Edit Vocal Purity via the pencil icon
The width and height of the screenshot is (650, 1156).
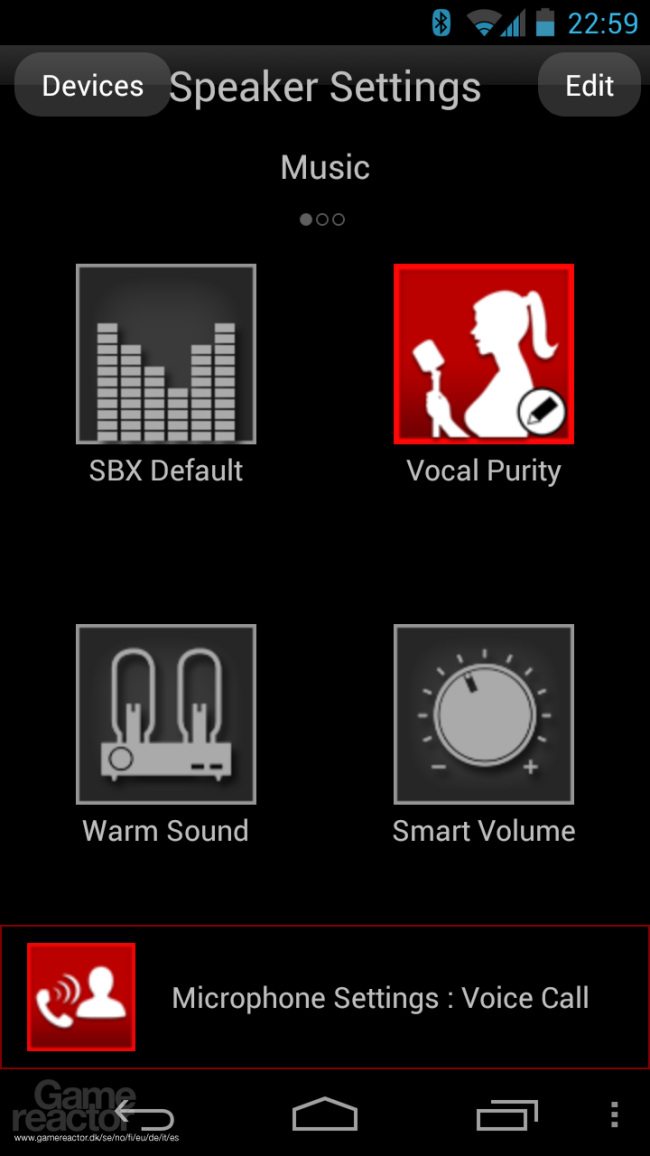[x=542, y=411]
